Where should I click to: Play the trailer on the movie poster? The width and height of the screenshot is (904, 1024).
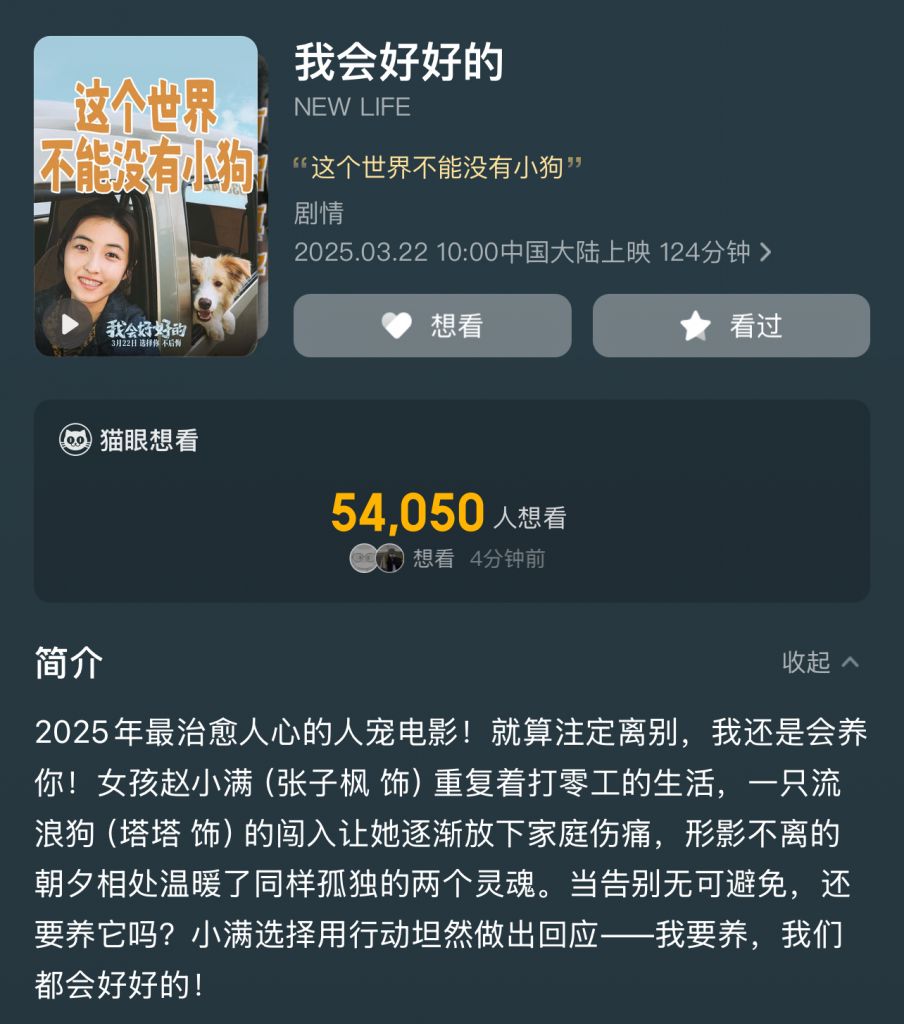(69, 324)
